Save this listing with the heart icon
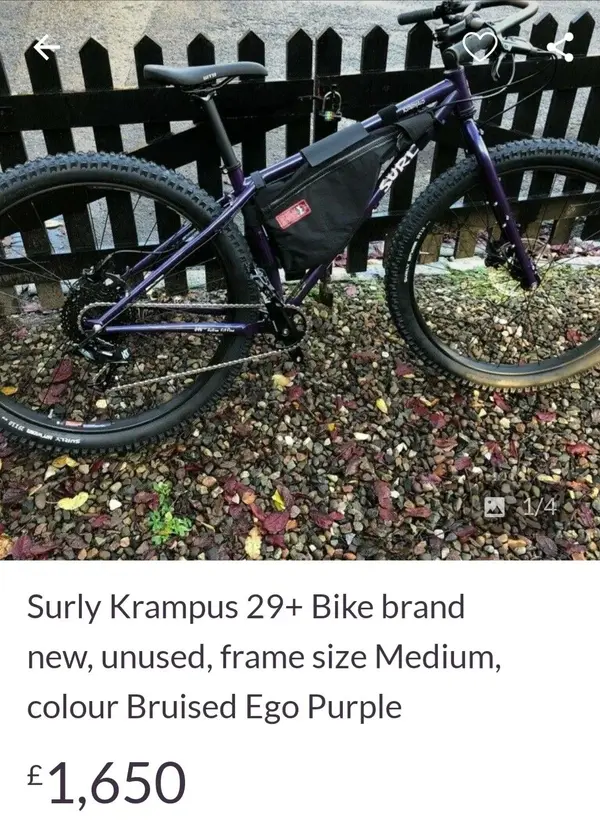This screenshot has height=835, width=600. [480, 46]
